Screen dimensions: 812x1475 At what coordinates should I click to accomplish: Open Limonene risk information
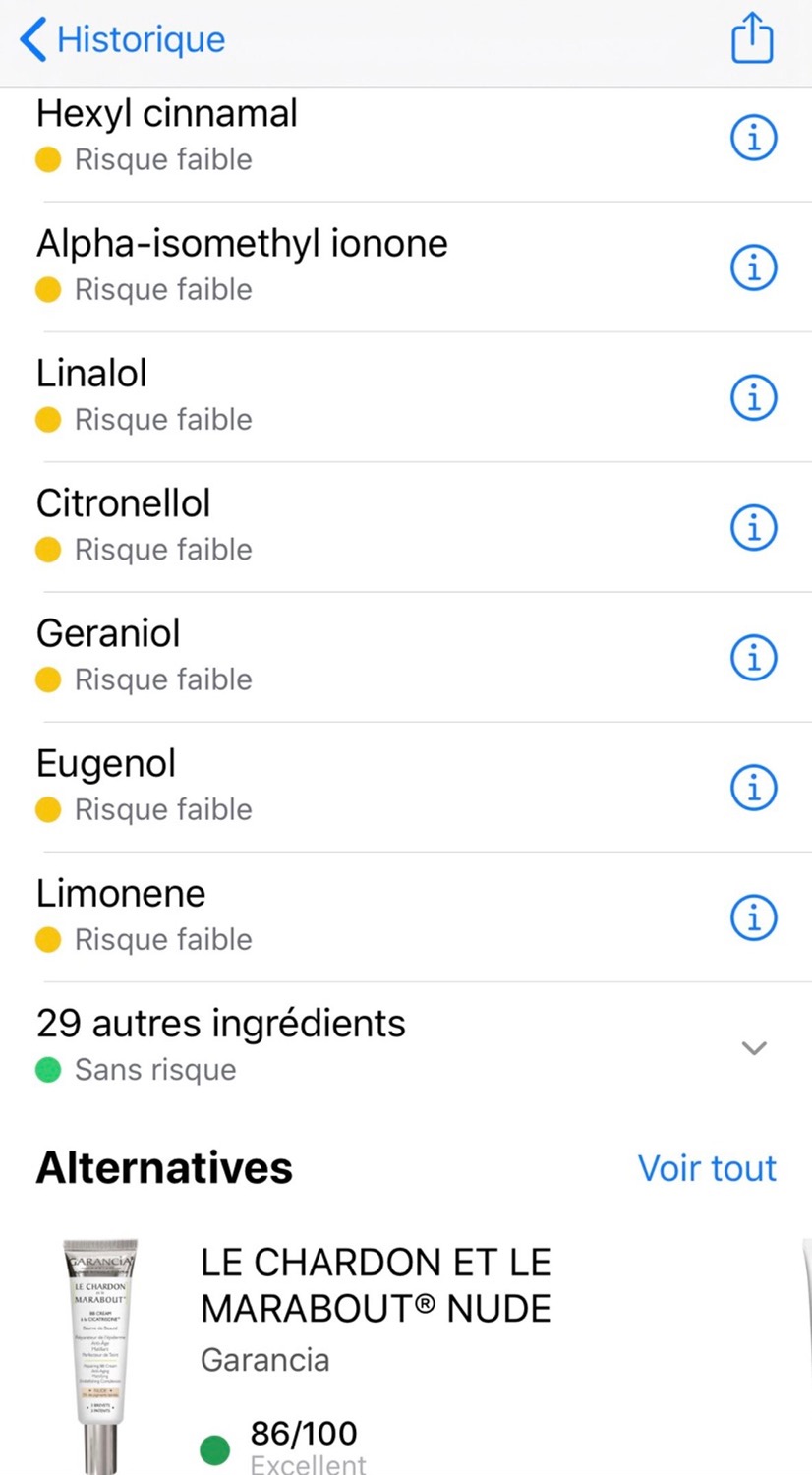point(754,917)
